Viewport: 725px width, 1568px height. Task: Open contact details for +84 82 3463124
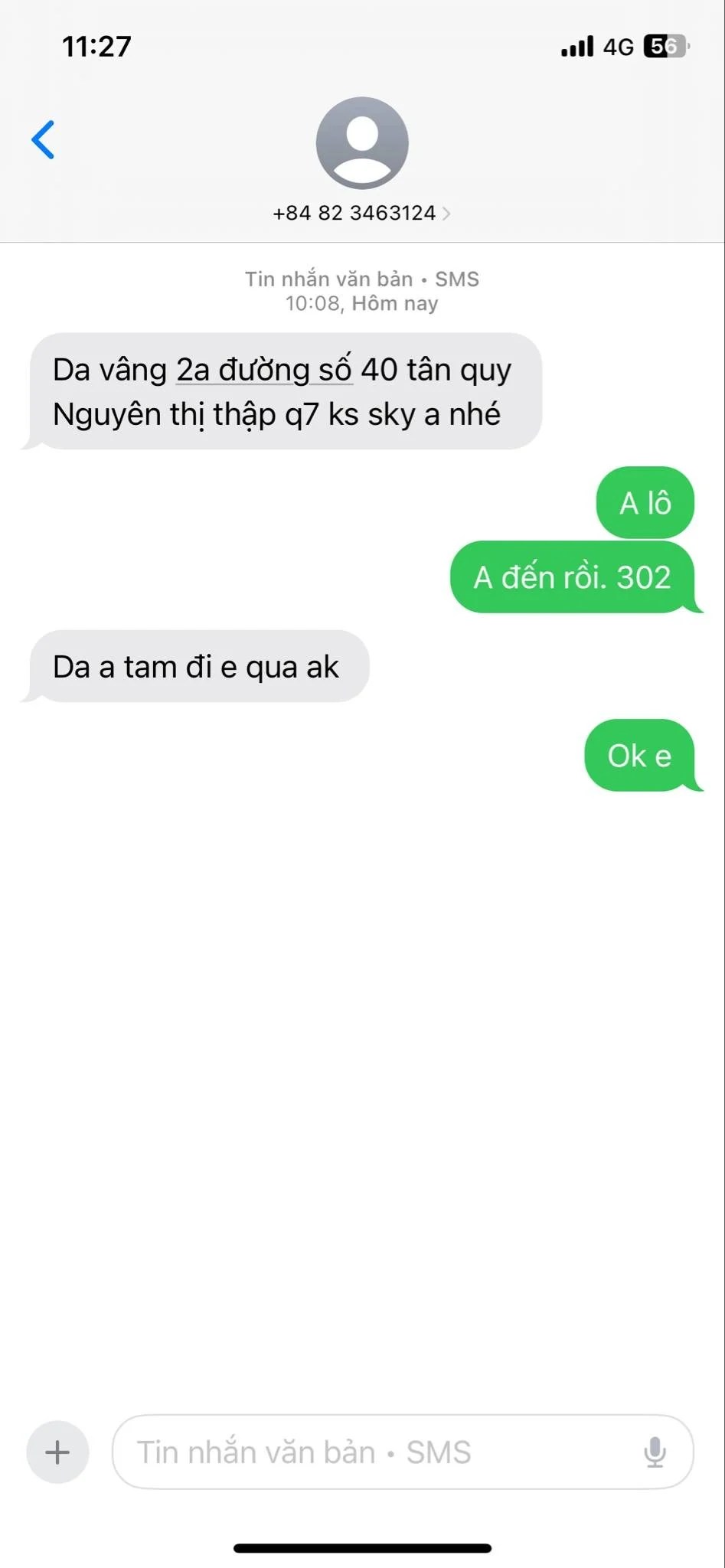click(x=361, y=213)
